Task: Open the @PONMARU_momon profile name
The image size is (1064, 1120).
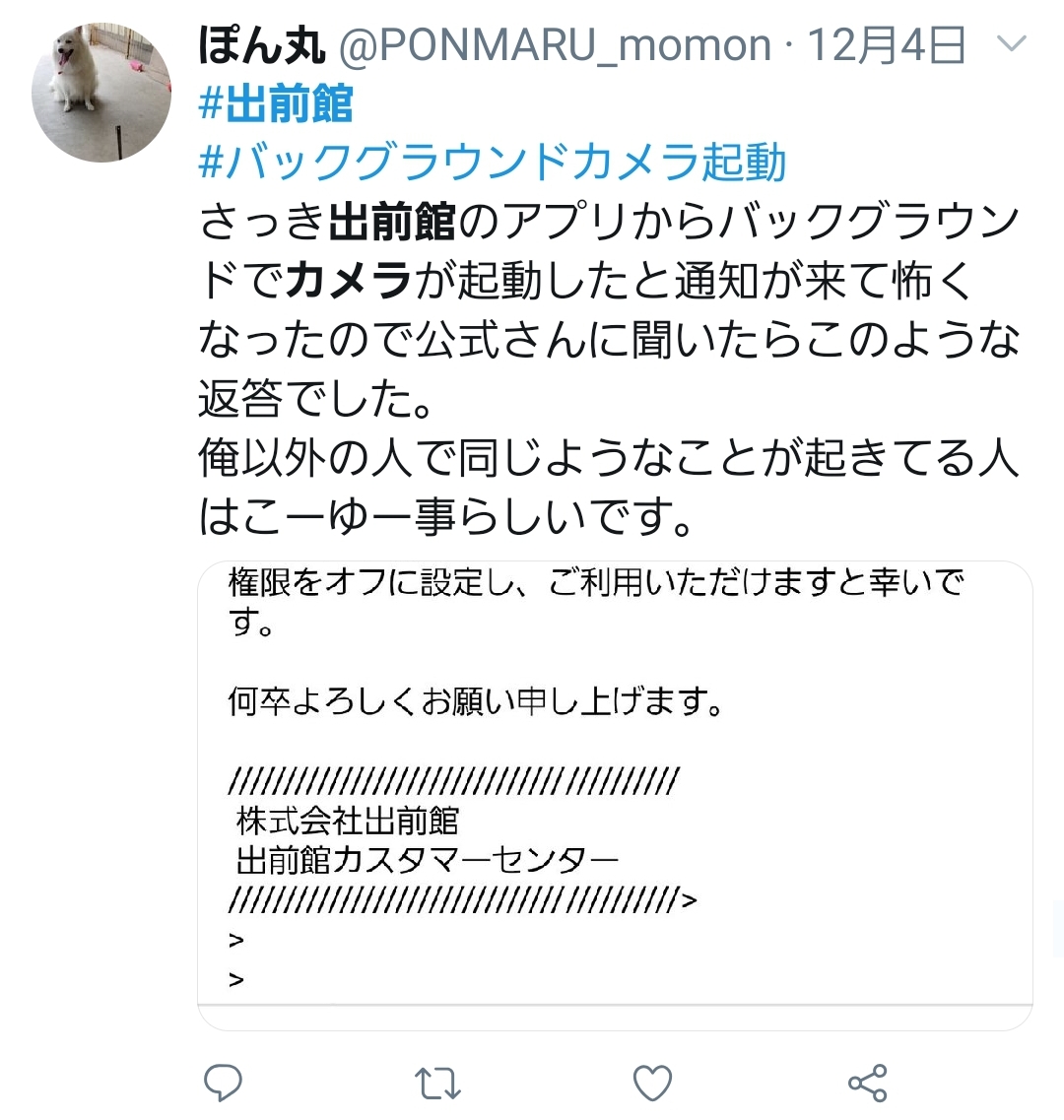Action: click(555, 45)
